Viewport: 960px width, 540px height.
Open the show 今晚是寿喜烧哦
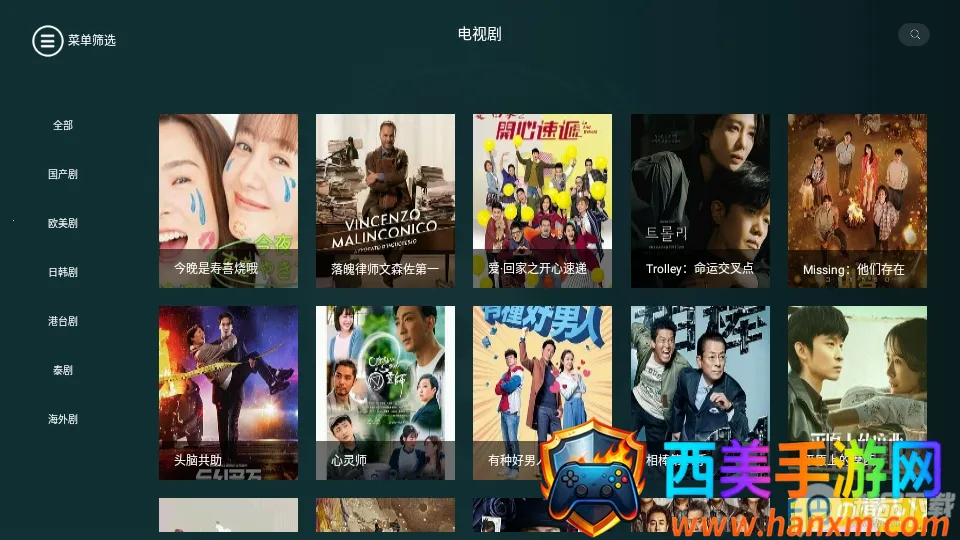coord(228,200)
